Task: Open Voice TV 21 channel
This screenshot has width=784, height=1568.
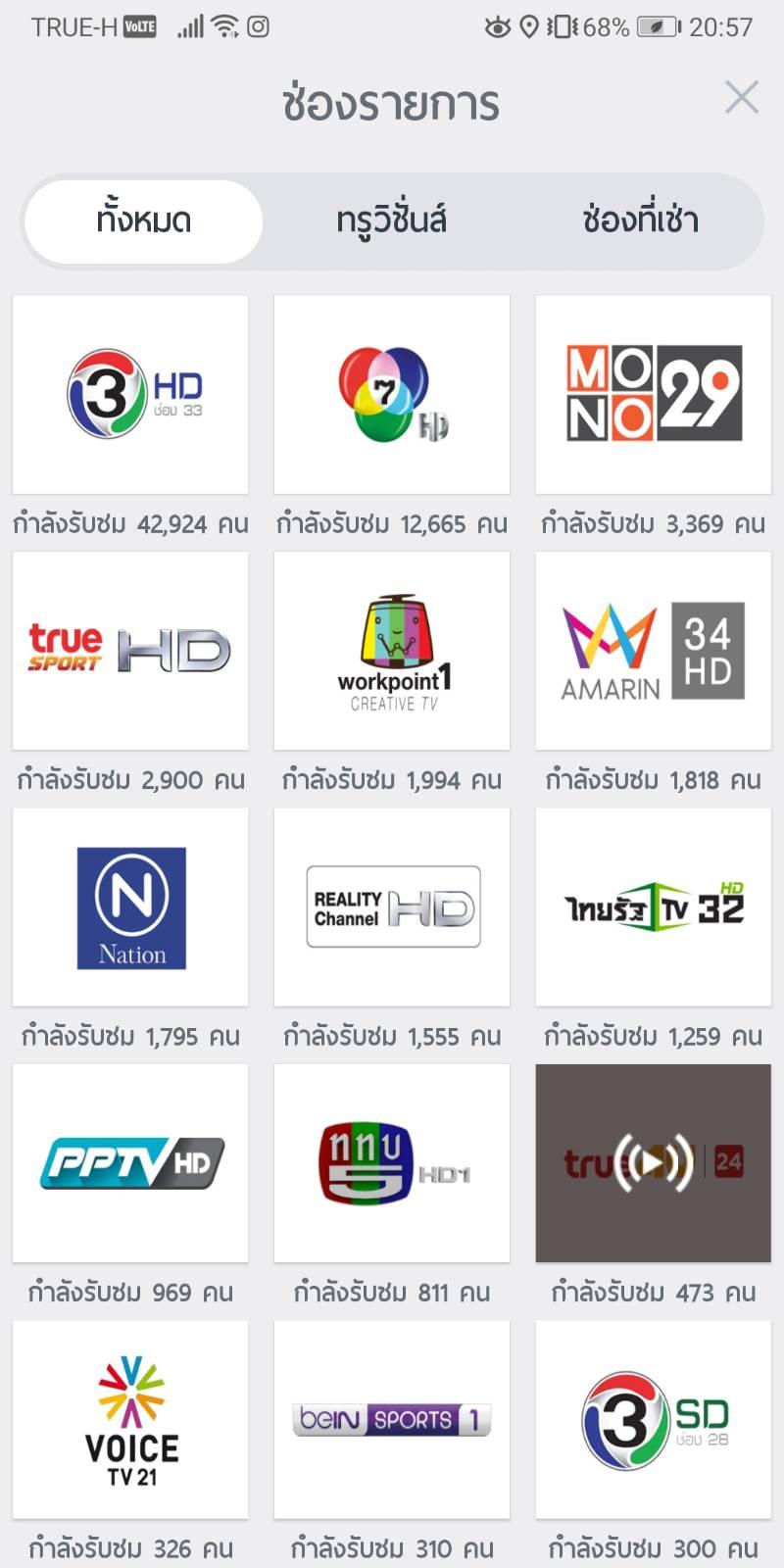Action: (x=130, y=1419)
